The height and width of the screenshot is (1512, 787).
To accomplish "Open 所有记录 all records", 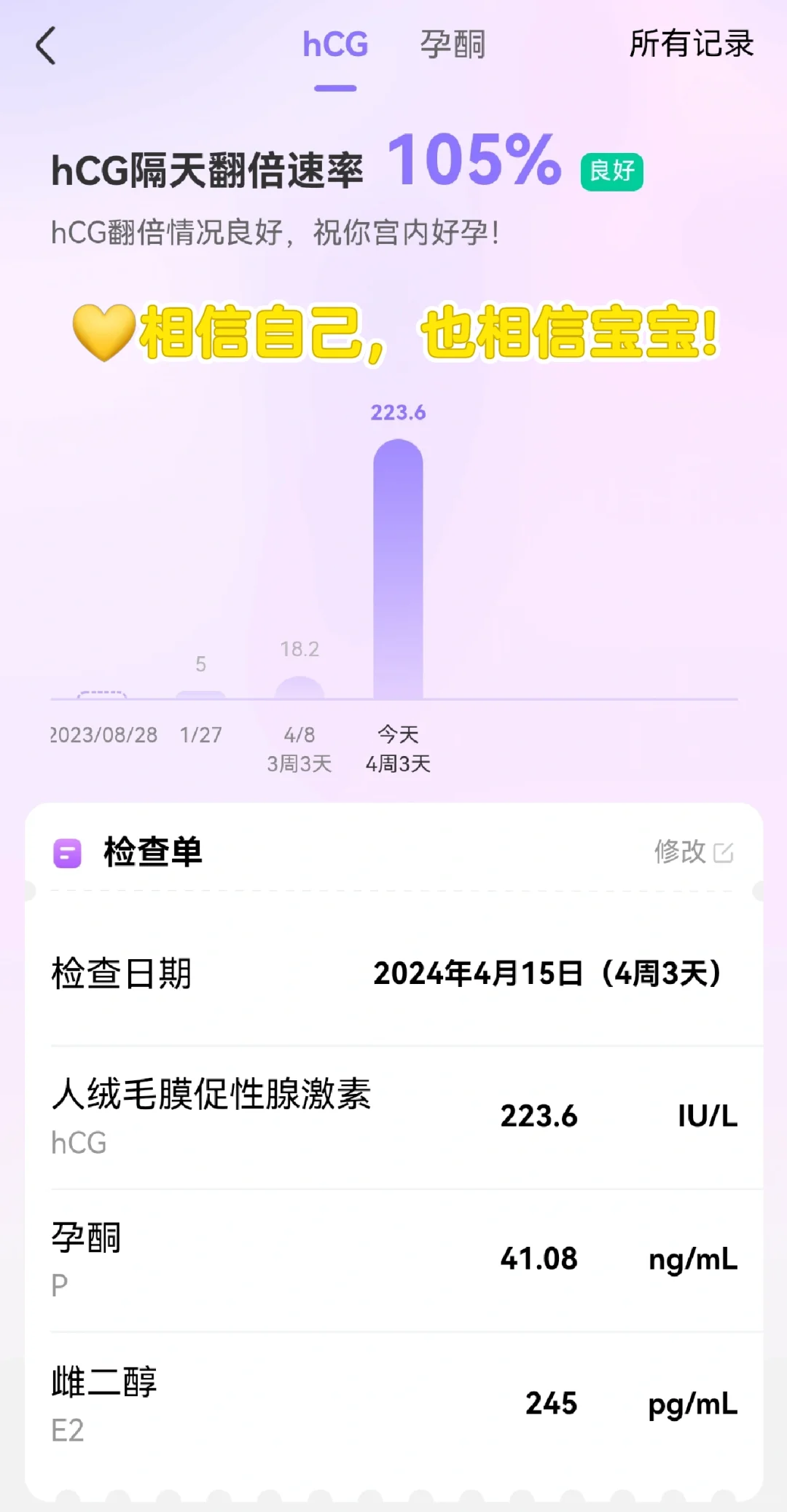I will pos(691,44).
